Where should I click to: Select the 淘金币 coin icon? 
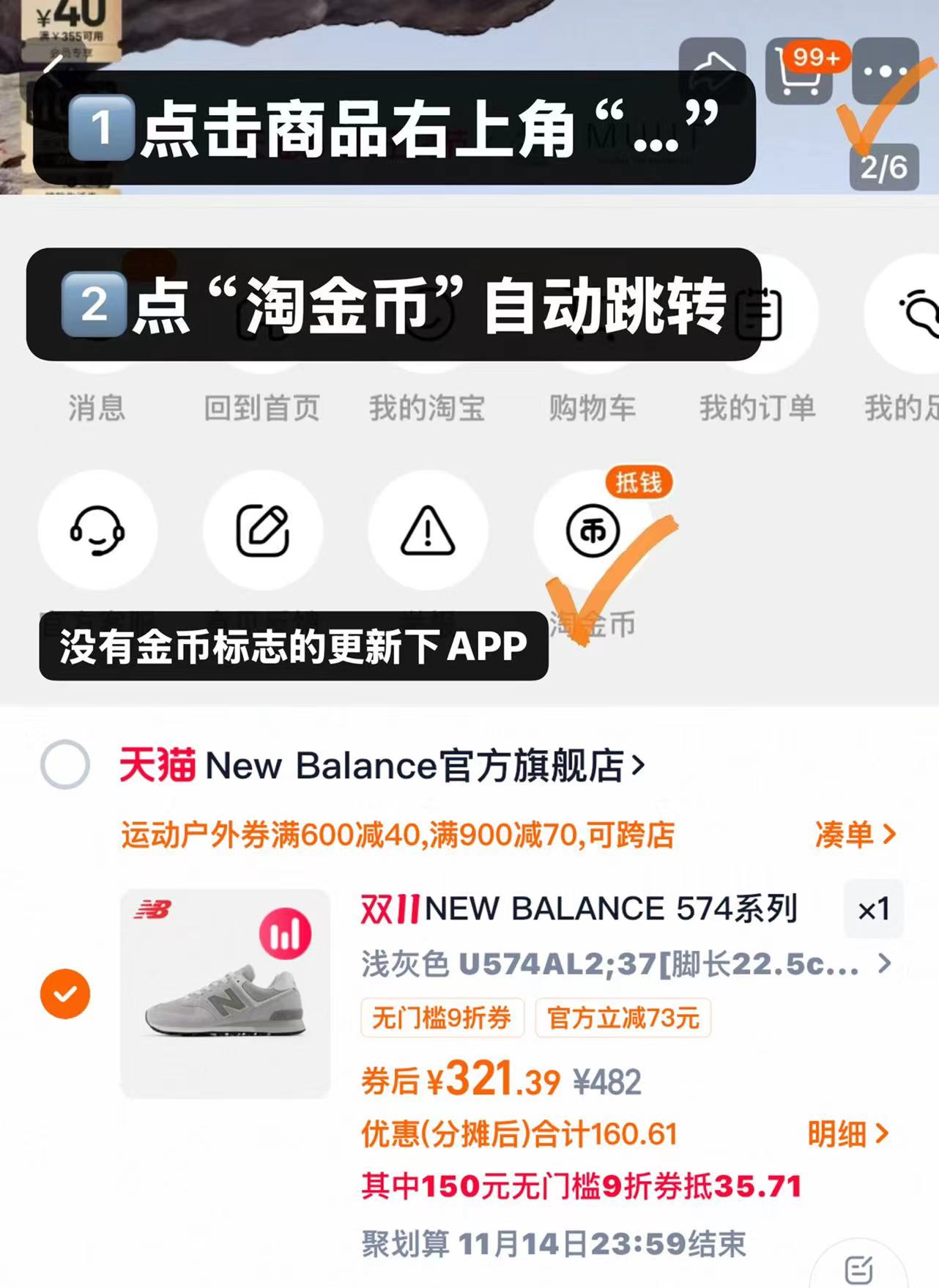coord(592,533)
